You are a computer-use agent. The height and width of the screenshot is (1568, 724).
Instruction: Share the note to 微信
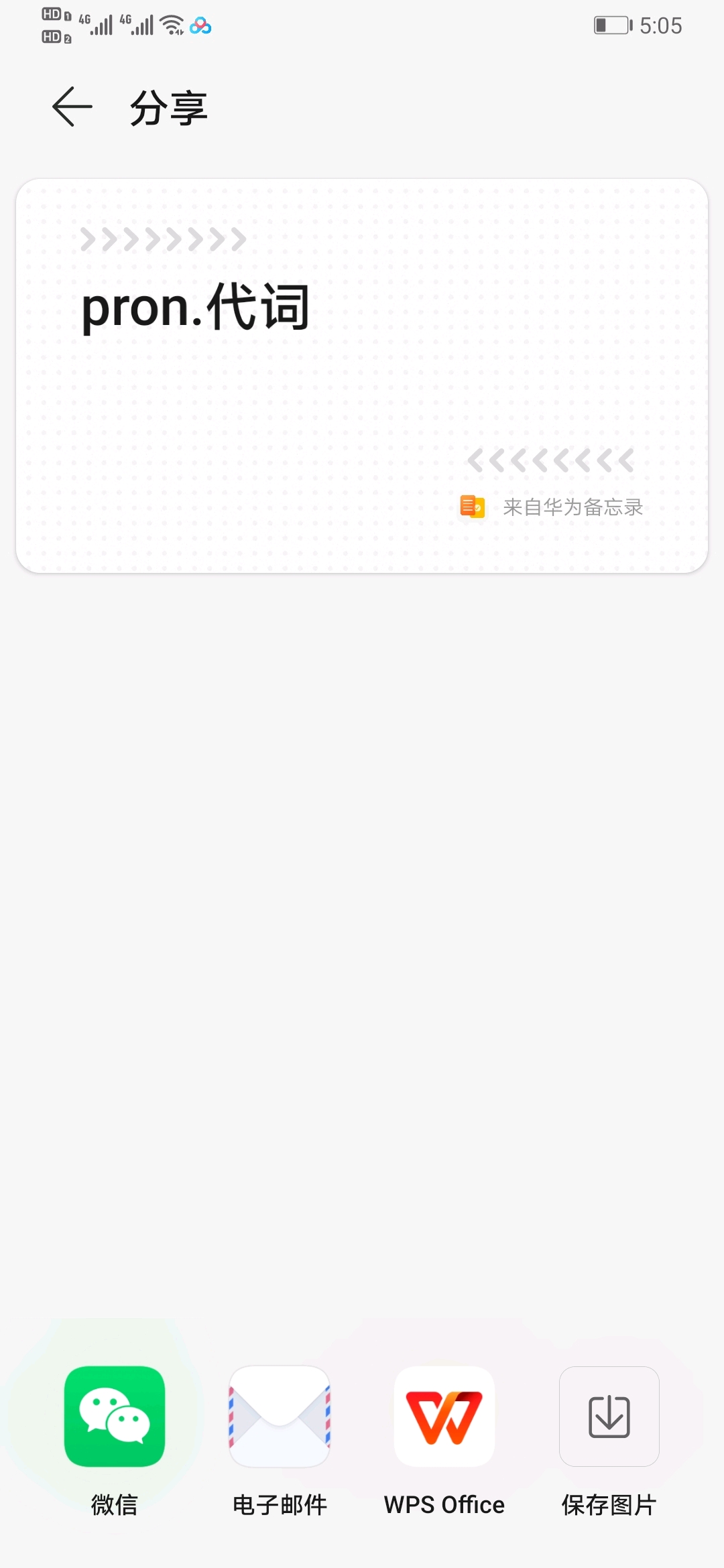[x=115, y=1416]
